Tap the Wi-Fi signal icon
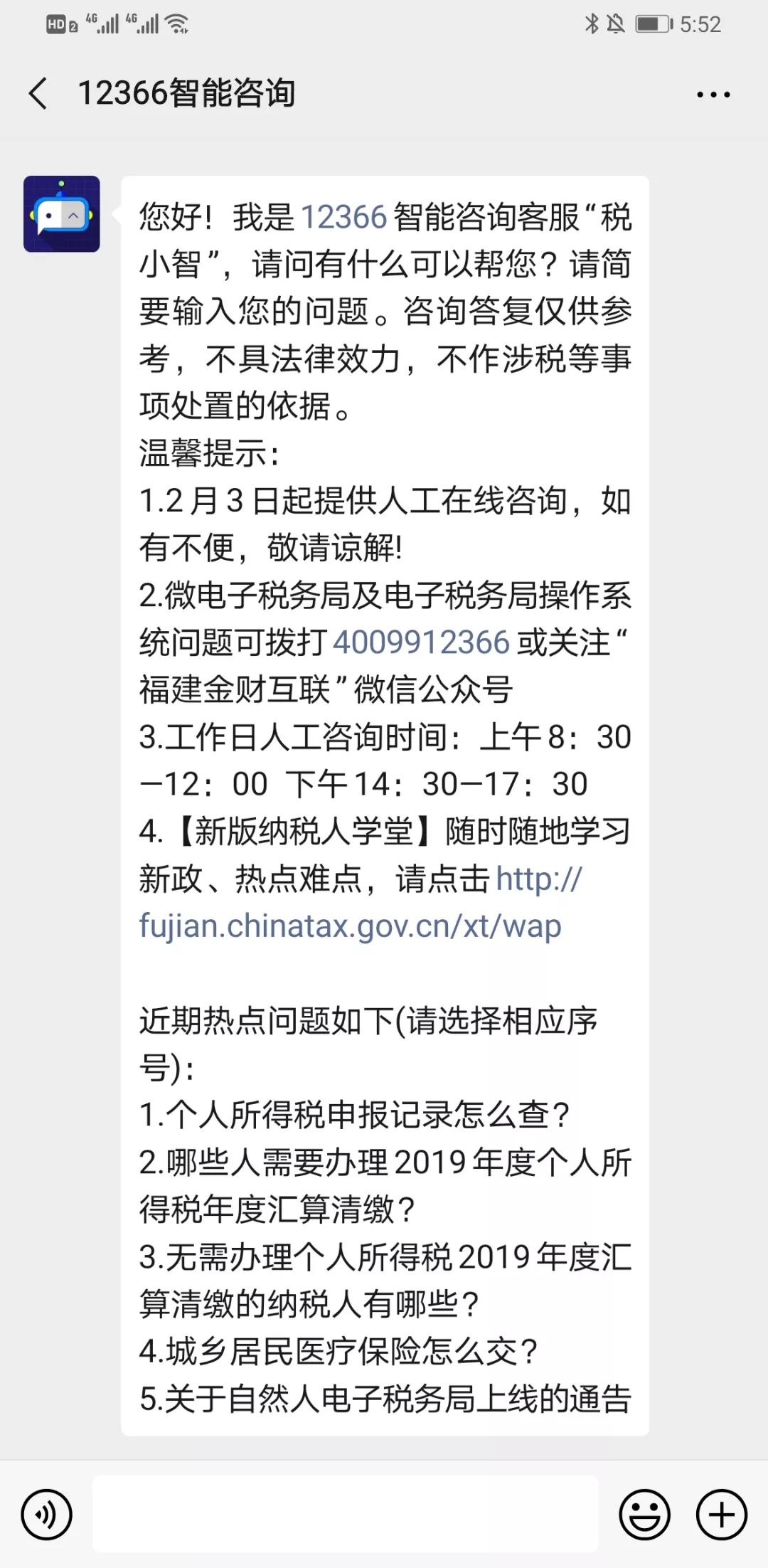This screenshot has height=1568, width=768. (175, 22)
